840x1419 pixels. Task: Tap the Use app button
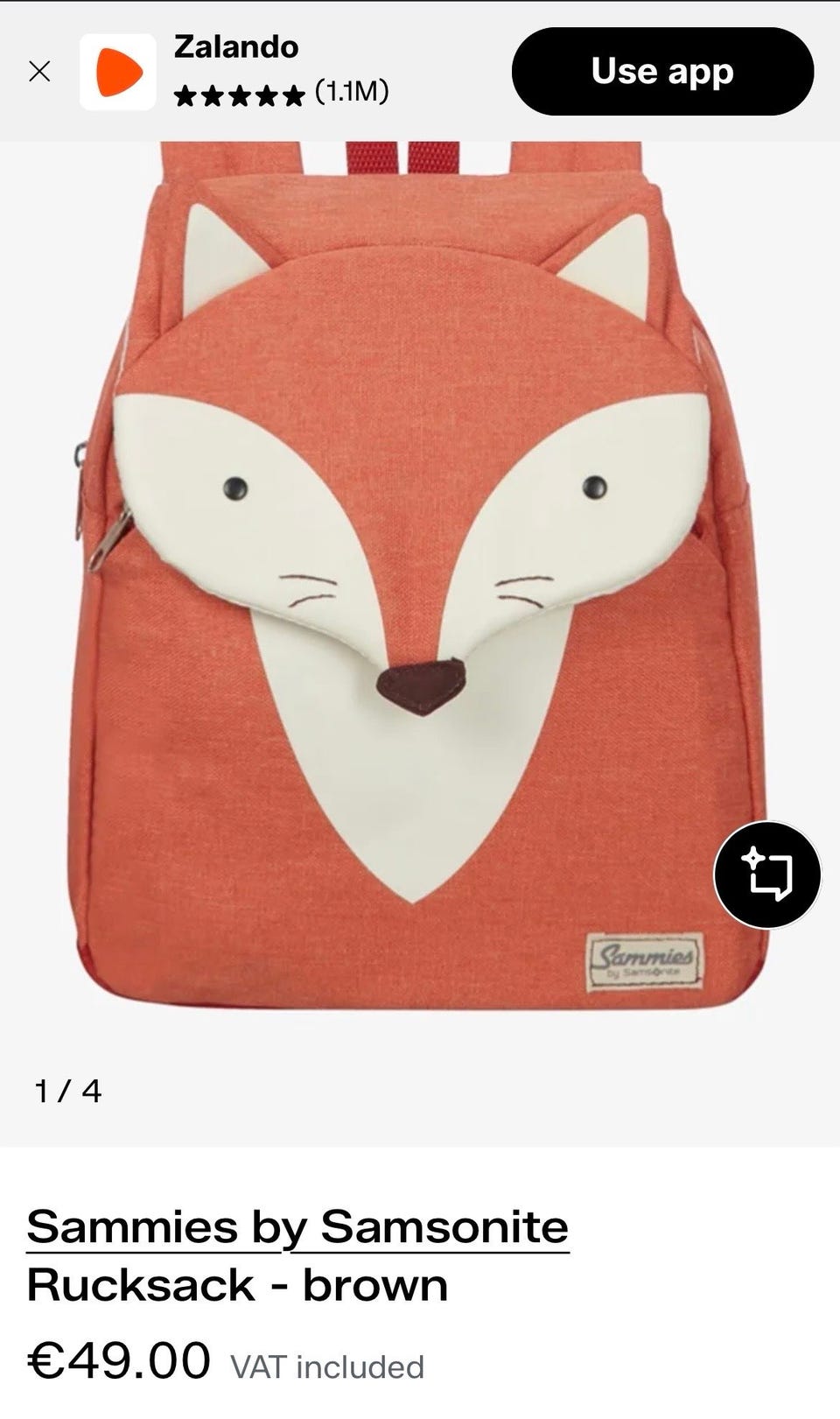662,71
